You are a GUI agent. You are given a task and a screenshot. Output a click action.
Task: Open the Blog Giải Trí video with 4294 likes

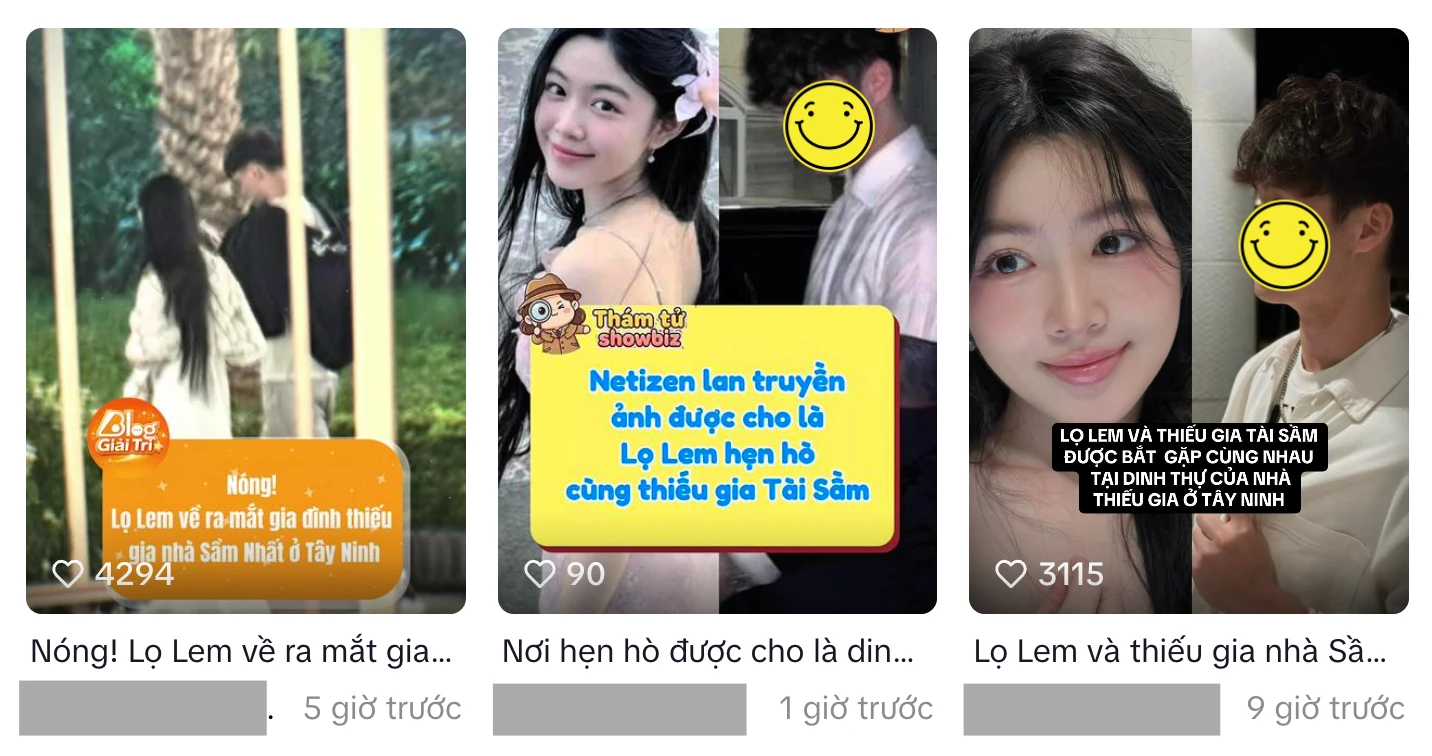[x=245, y=320]
